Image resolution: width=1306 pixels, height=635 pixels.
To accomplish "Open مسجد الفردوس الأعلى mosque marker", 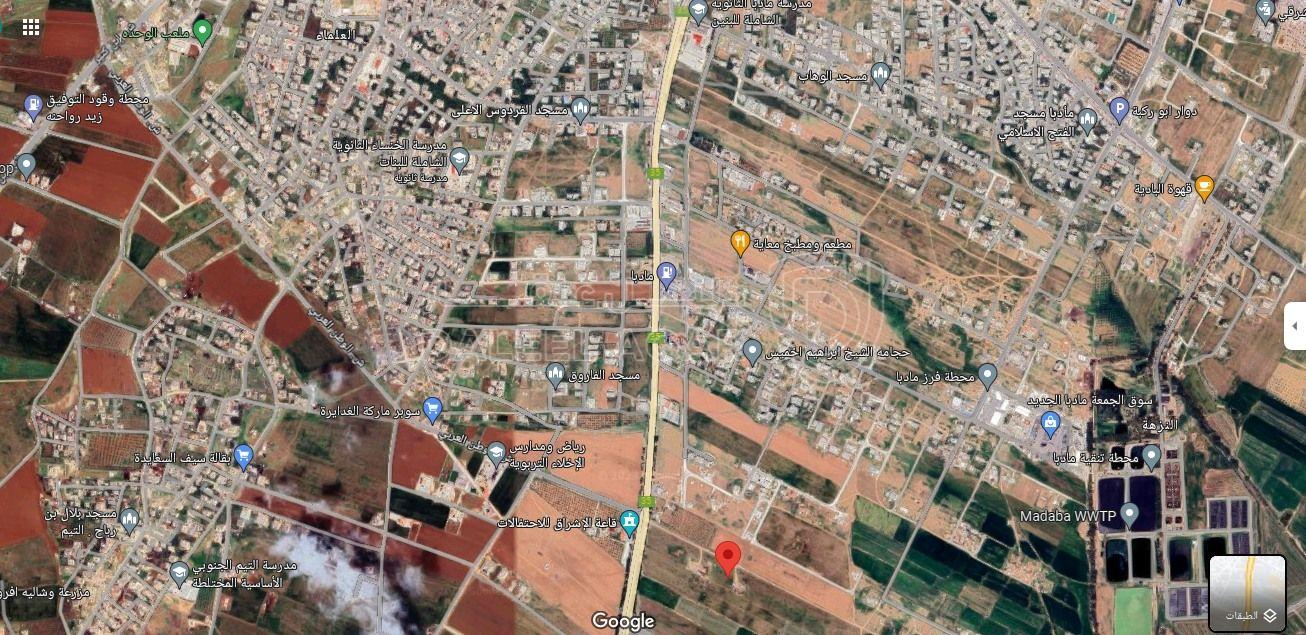I will point(580,108).
